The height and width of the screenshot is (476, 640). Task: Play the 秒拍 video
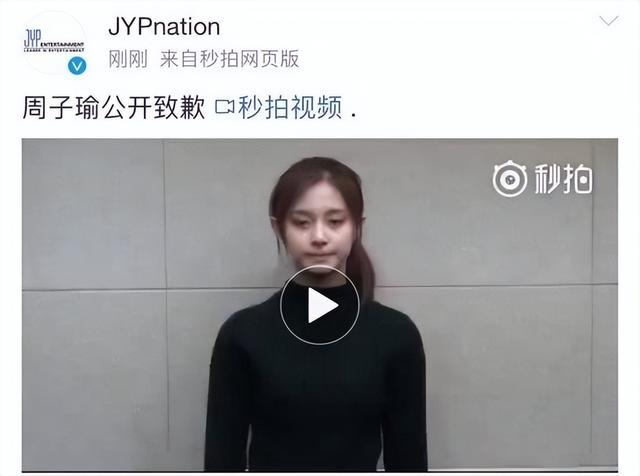(319, 305)
